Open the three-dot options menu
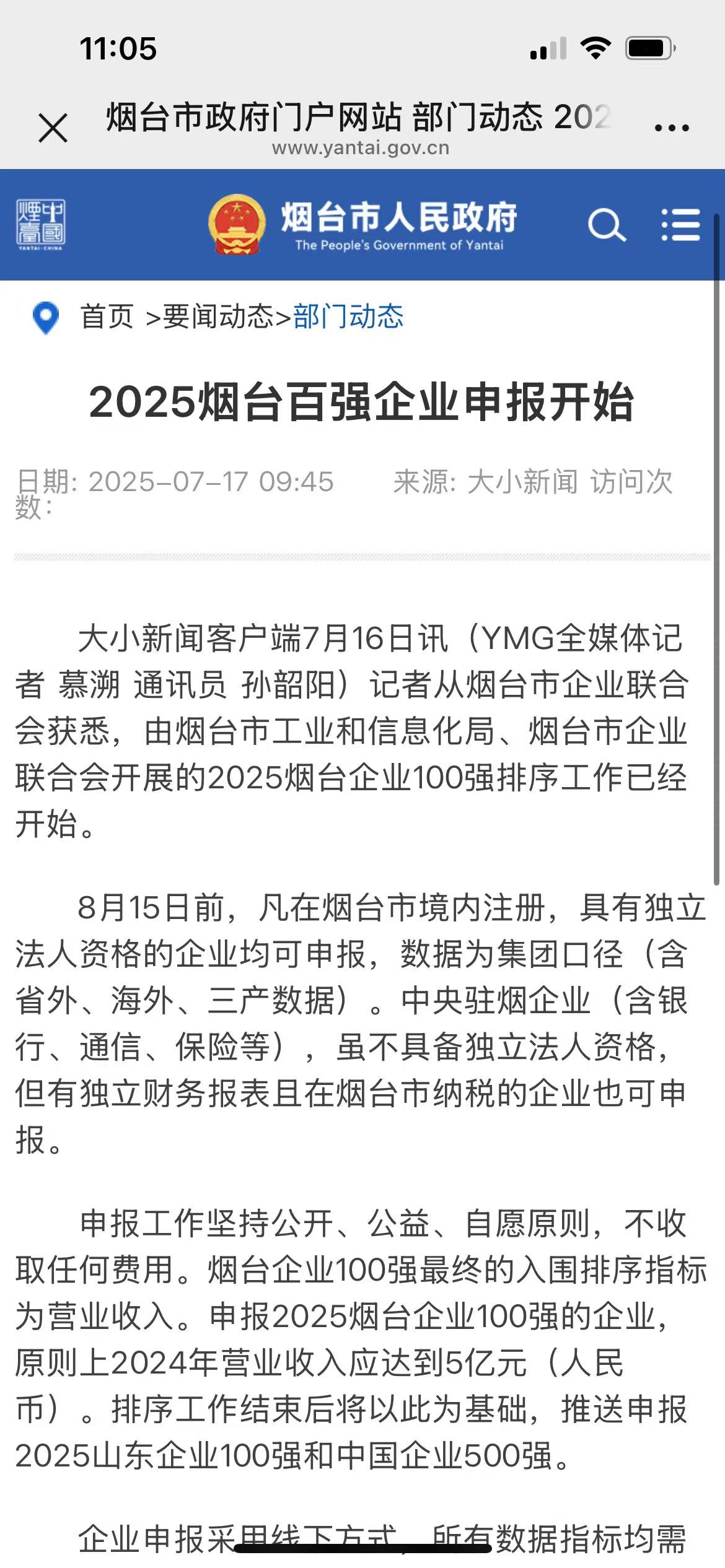The image size is (725, 1568). (x=672, y=128)
